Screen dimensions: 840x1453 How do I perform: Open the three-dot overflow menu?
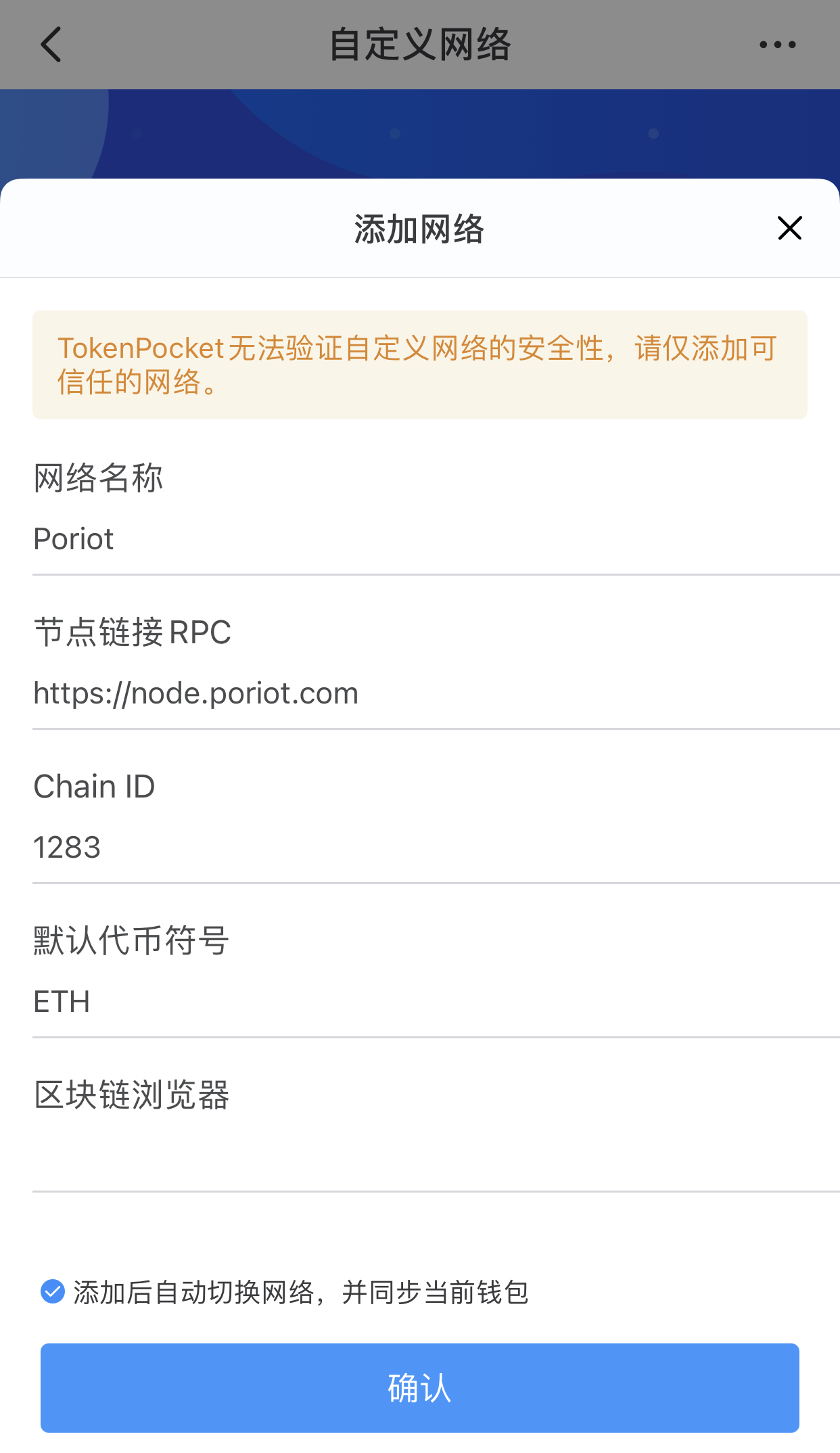(777, 45)
